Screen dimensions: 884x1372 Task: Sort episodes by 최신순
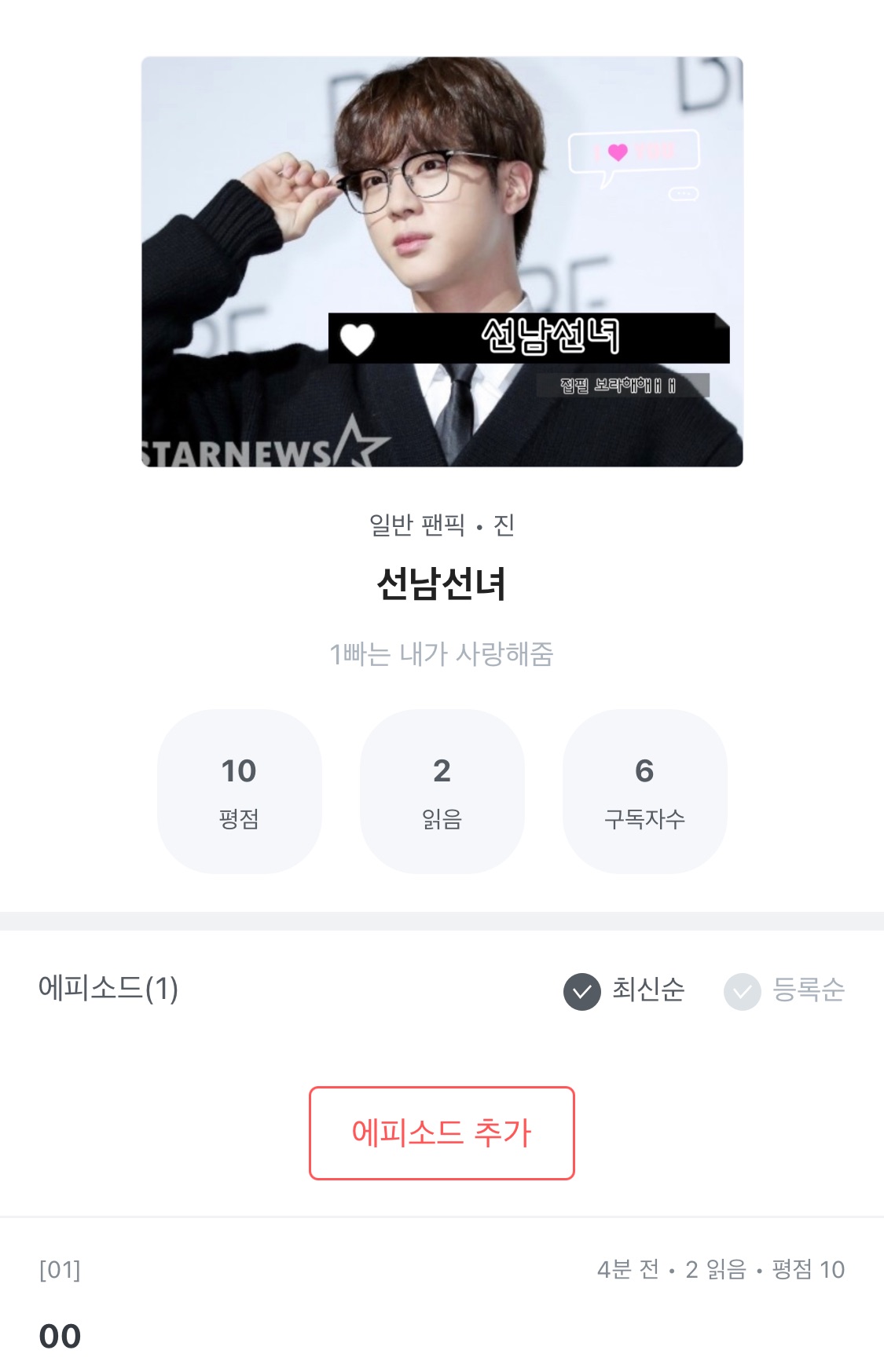click(x=625, y=990)
